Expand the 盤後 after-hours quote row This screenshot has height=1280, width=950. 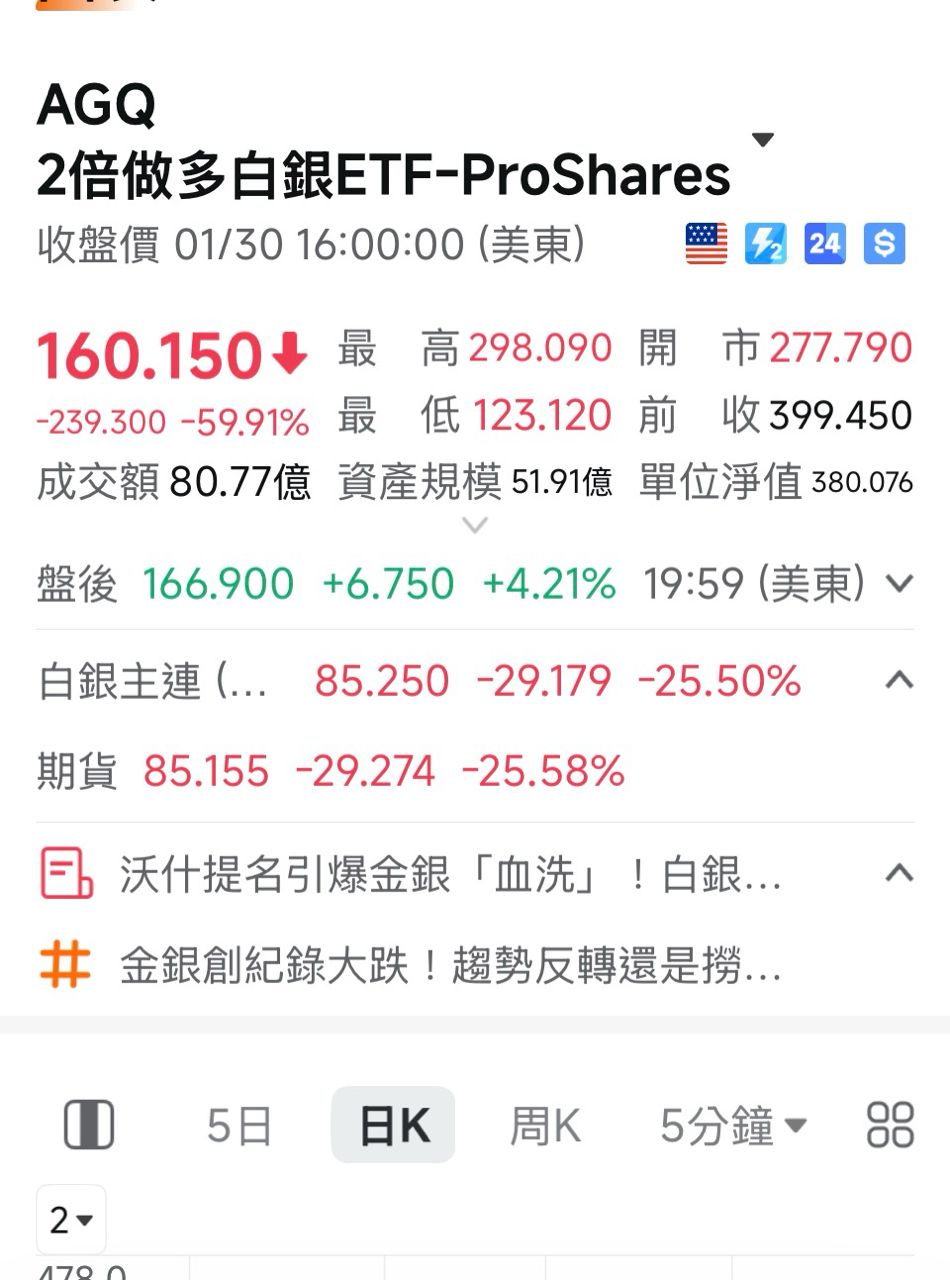[x=899, y=583]
